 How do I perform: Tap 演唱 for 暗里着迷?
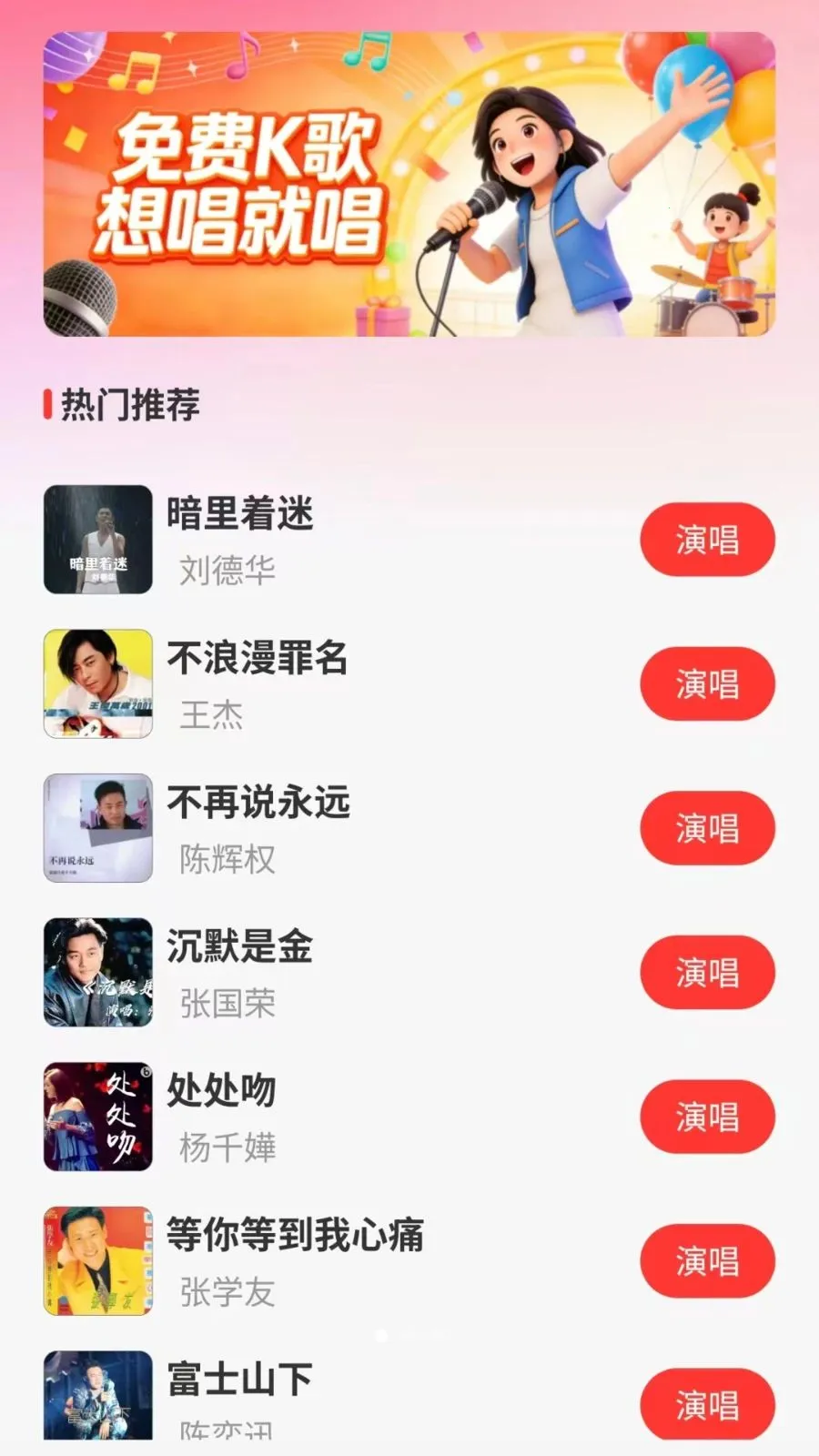707,539
